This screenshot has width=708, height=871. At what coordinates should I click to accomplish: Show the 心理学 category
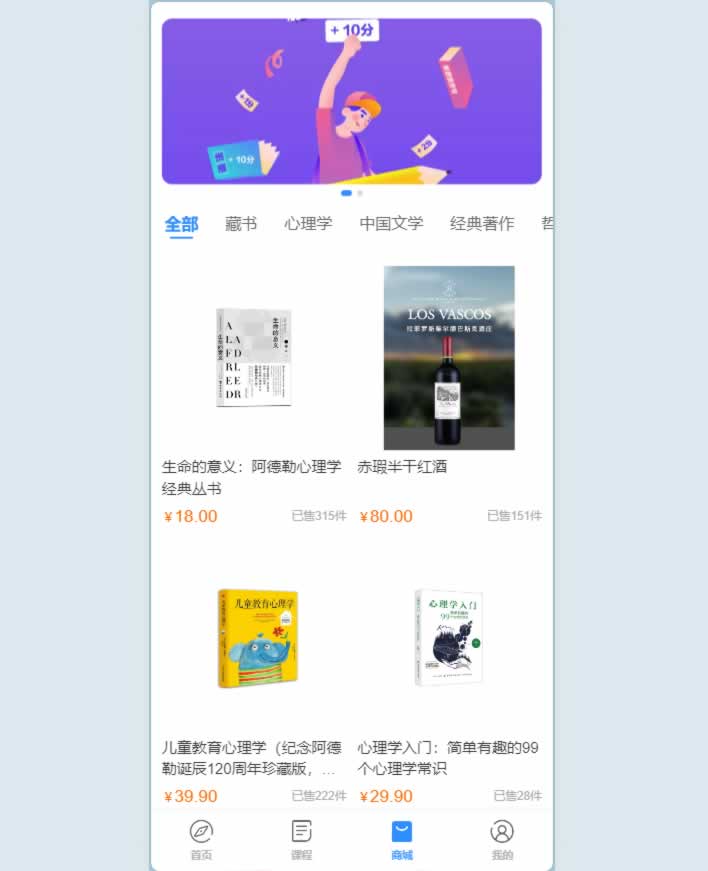(x=308, y=224)
